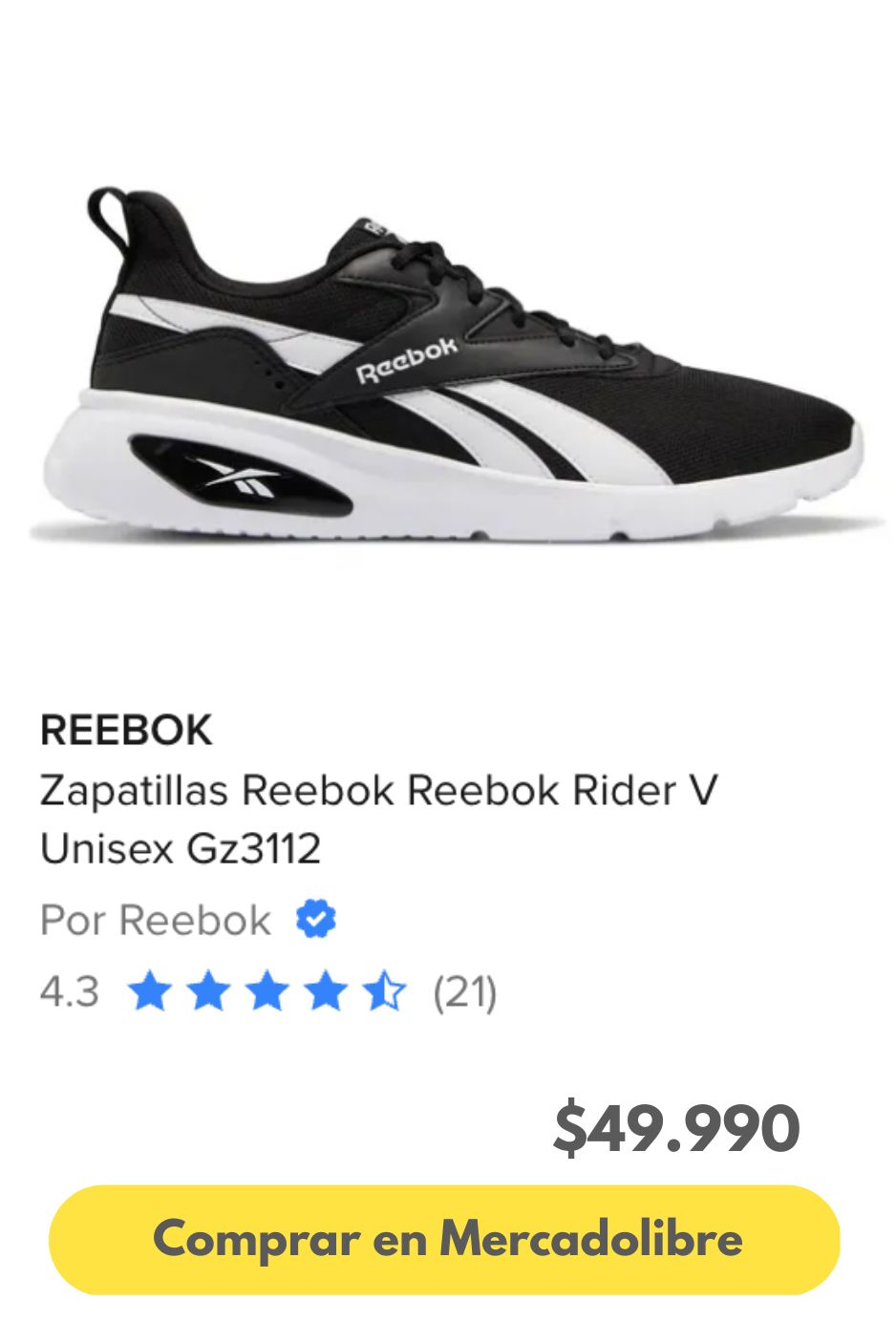Open the Por Reebok seller link
The height and width of the screenshot is (1343, 896).
156,919
